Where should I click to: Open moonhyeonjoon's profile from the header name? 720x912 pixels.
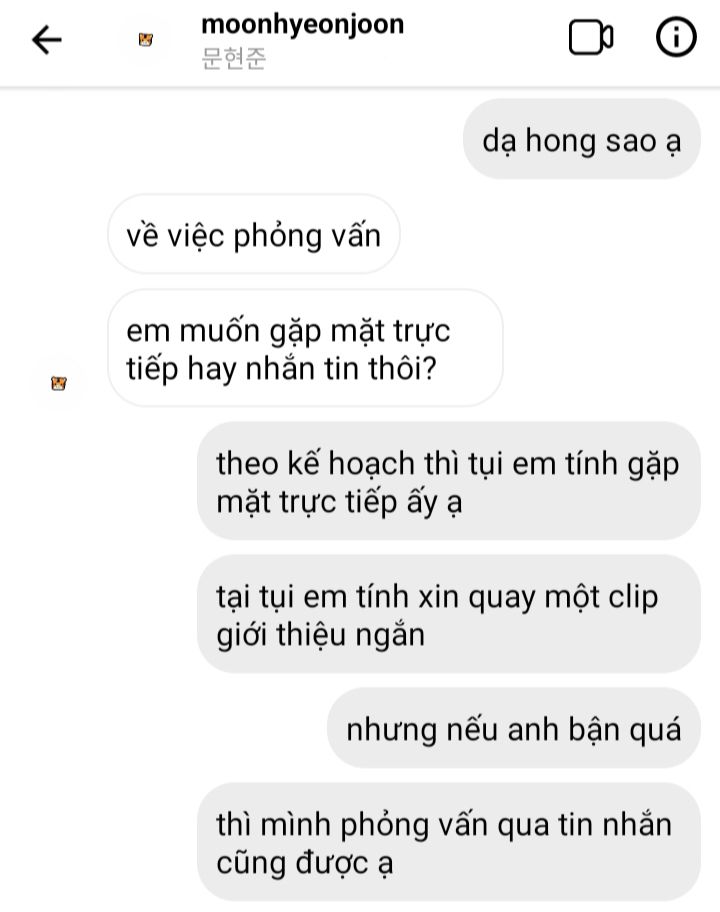(302, 24)
